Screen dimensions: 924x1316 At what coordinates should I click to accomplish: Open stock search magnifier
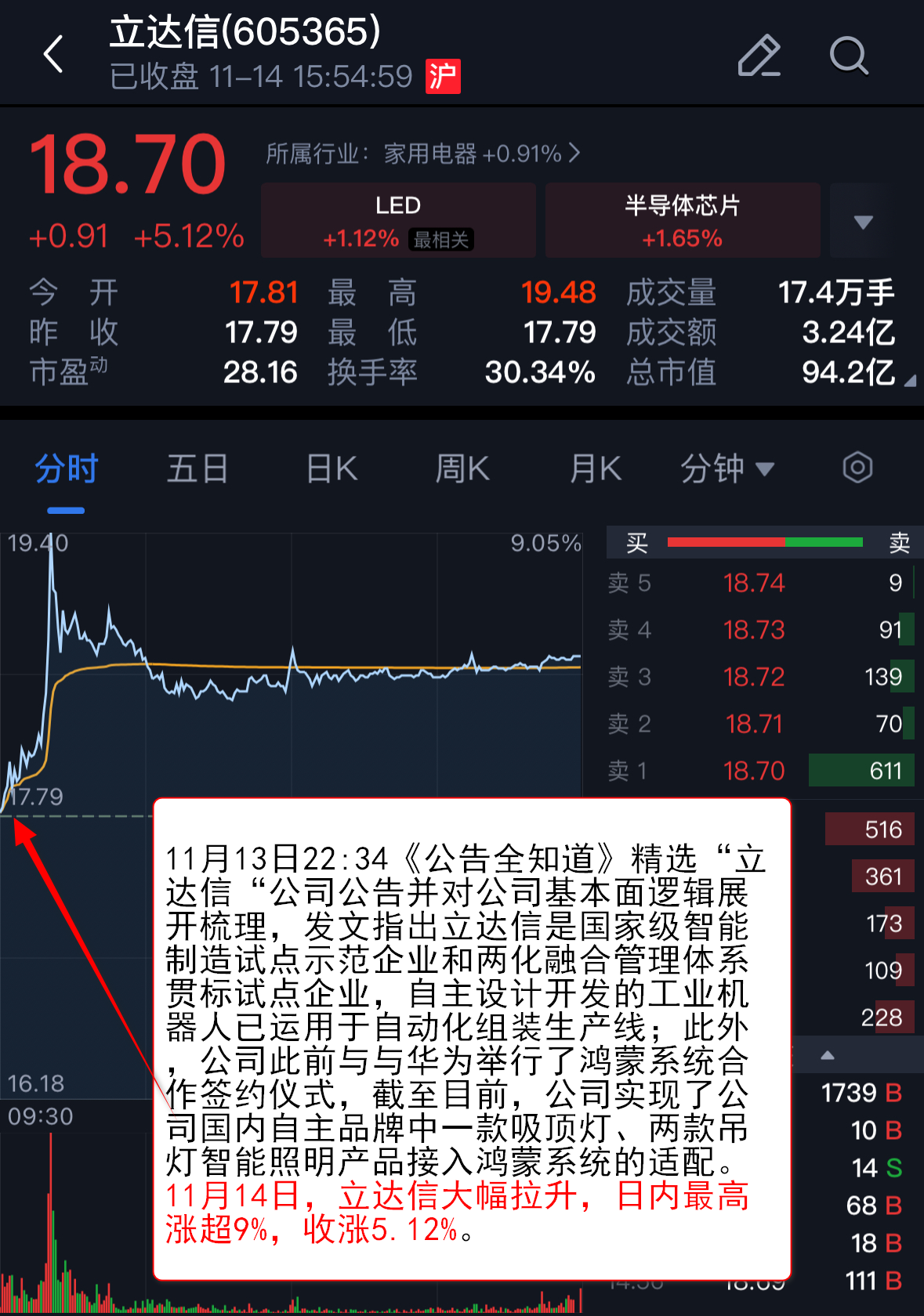849,56
